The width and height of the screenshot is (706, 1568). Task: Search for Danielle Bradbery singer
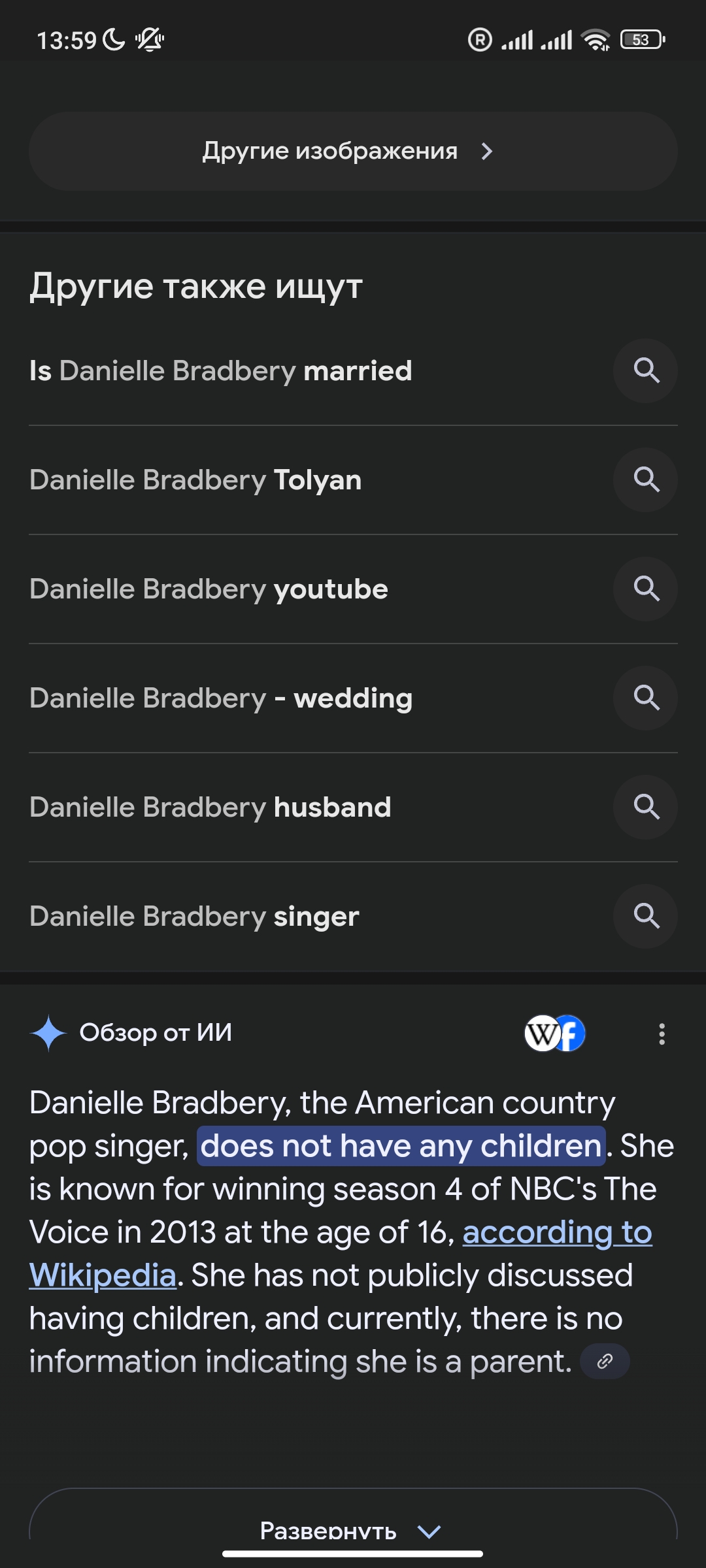coord(353,917)
